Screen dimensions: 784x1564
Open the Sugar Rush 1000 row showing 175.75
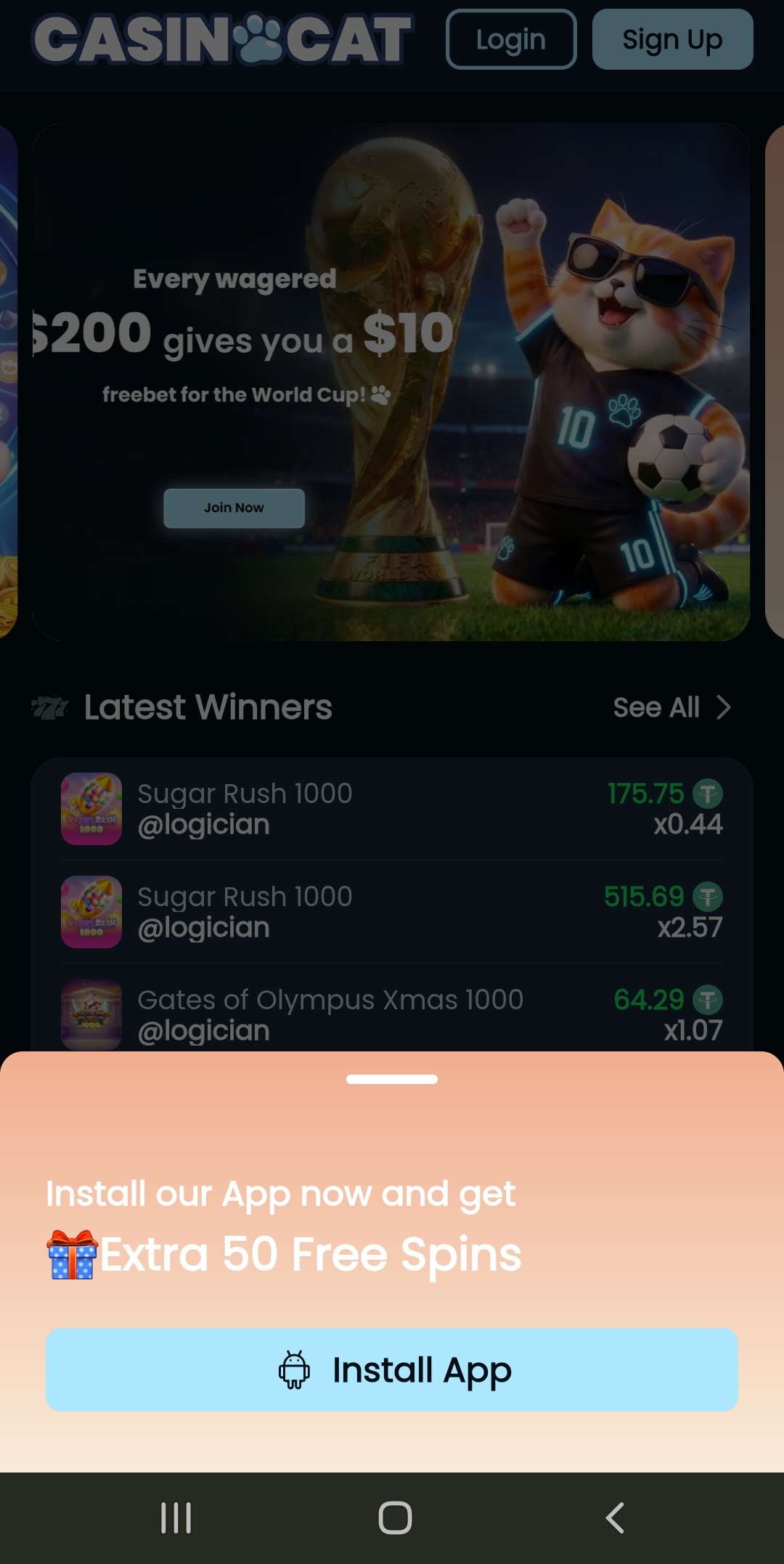tap(392, 808)
